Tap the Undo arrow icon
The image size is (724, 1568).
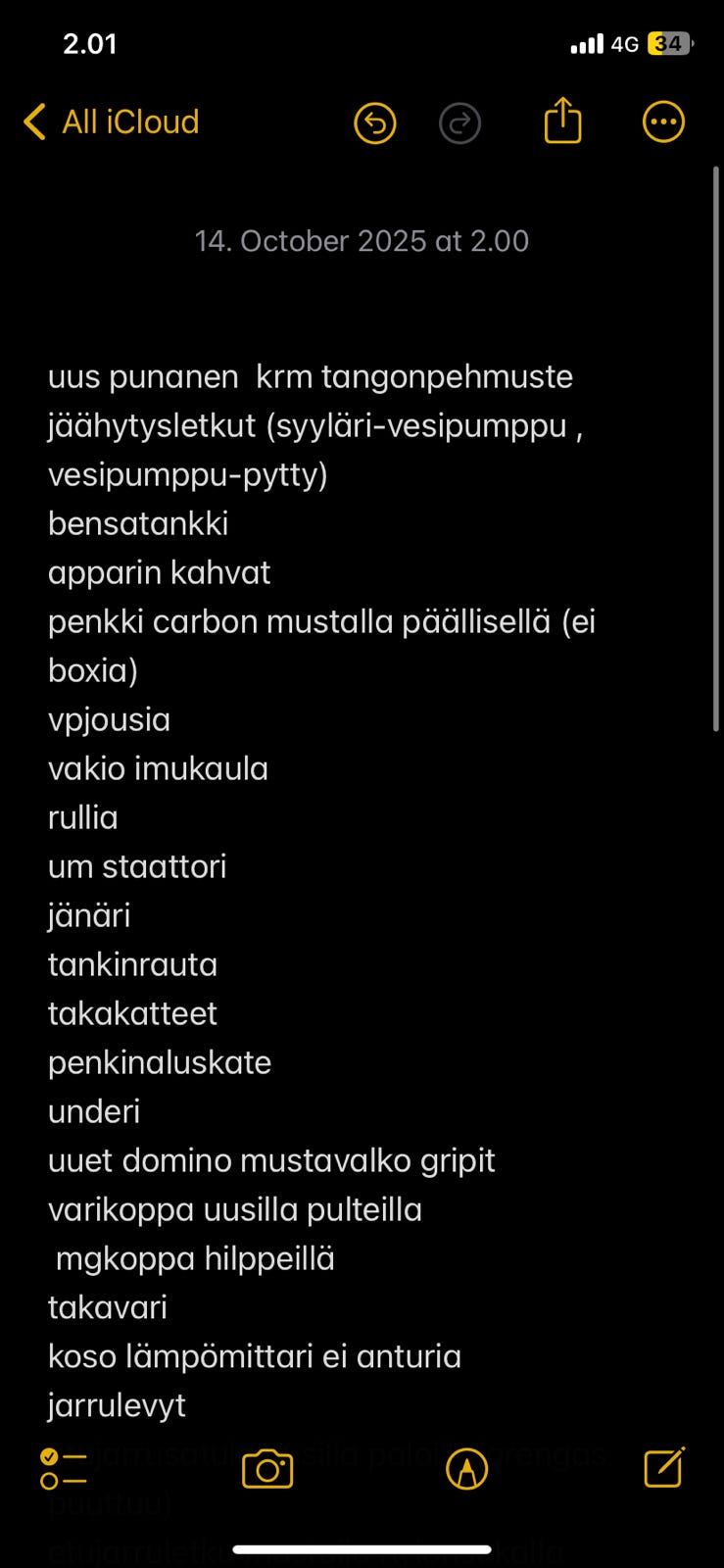[375, 122]
